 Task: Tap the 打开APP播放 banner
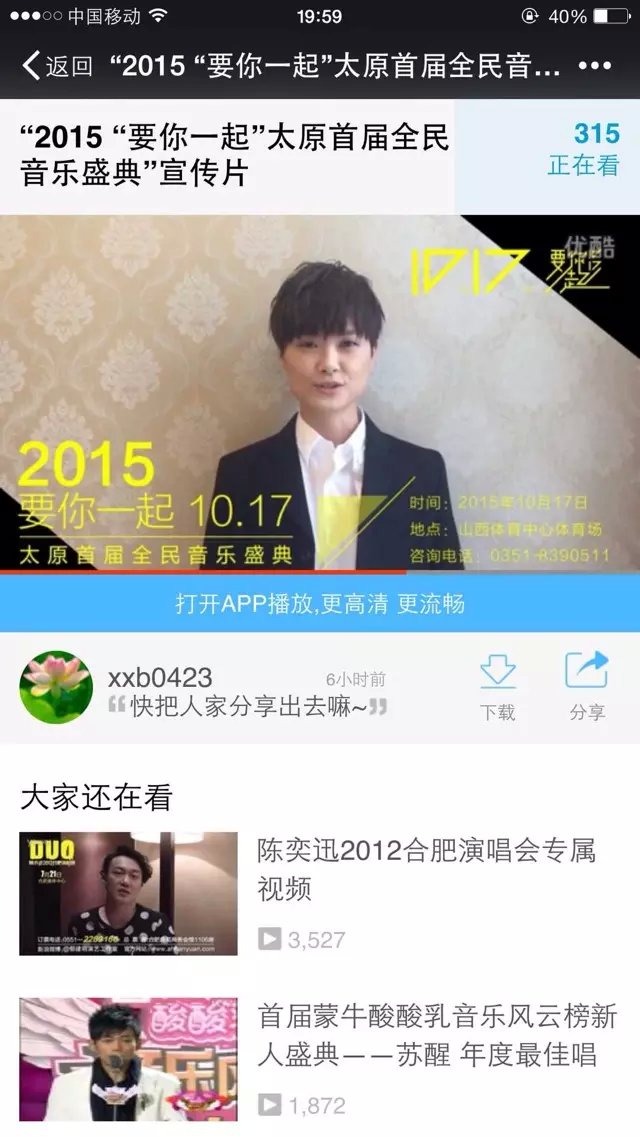(320, 603)
